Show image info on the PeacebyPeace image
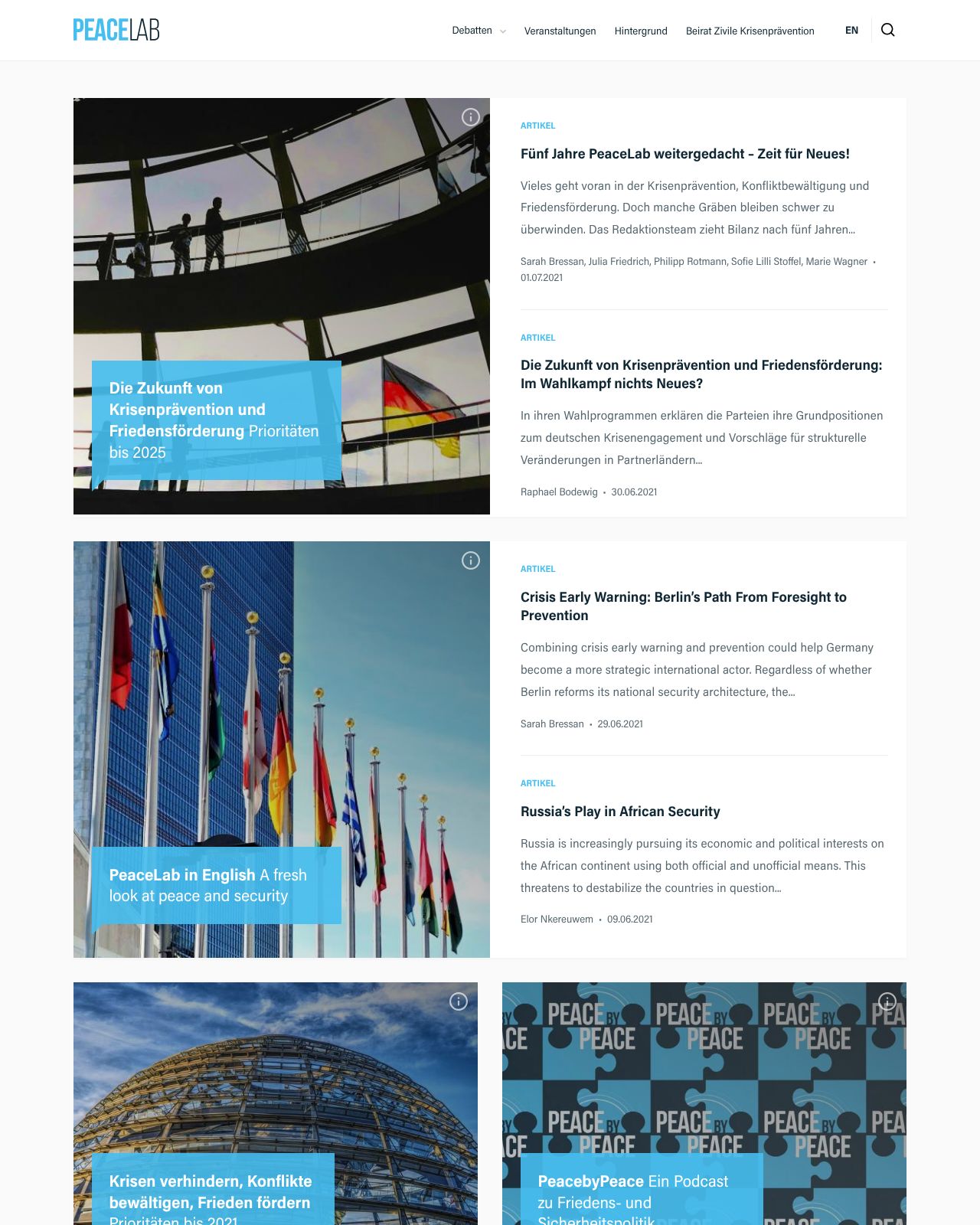 point(887,1001)
